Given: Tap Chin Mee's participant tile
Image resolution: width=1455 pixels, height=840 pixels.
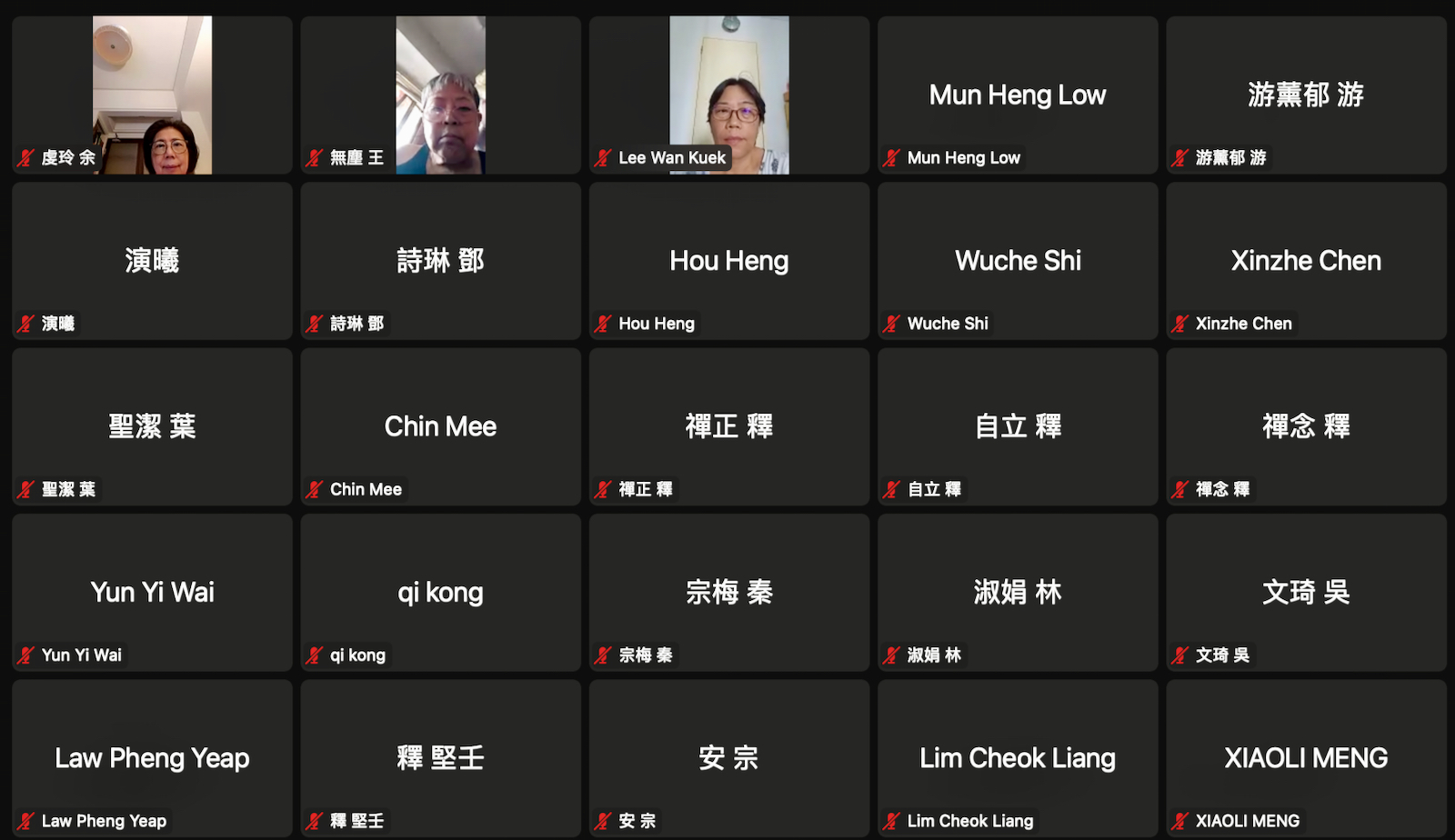Looking at the screenshot, I should point(440,426).
